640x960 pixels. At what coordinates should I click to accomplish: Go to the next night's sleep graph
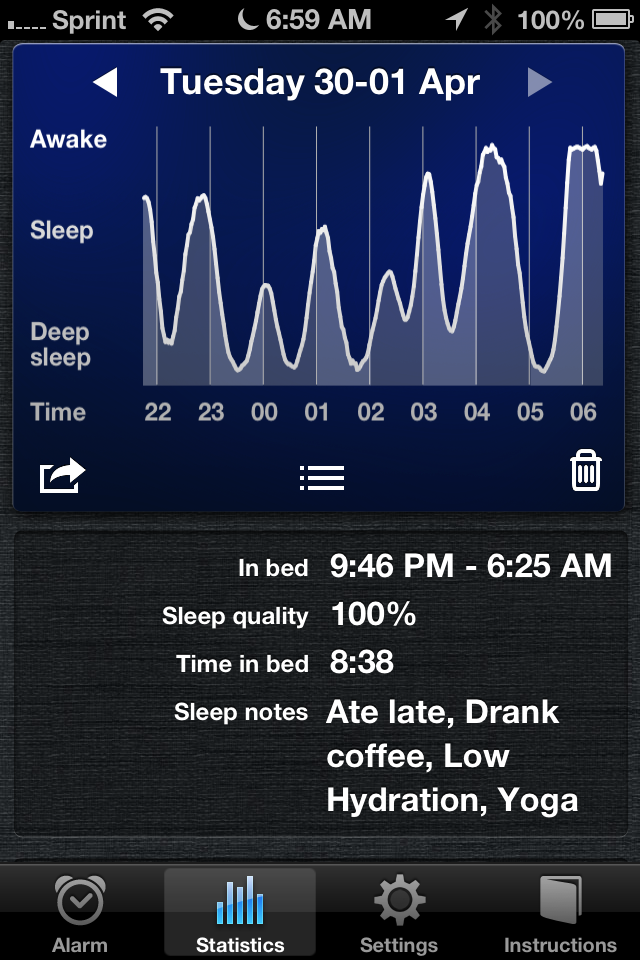539,83
